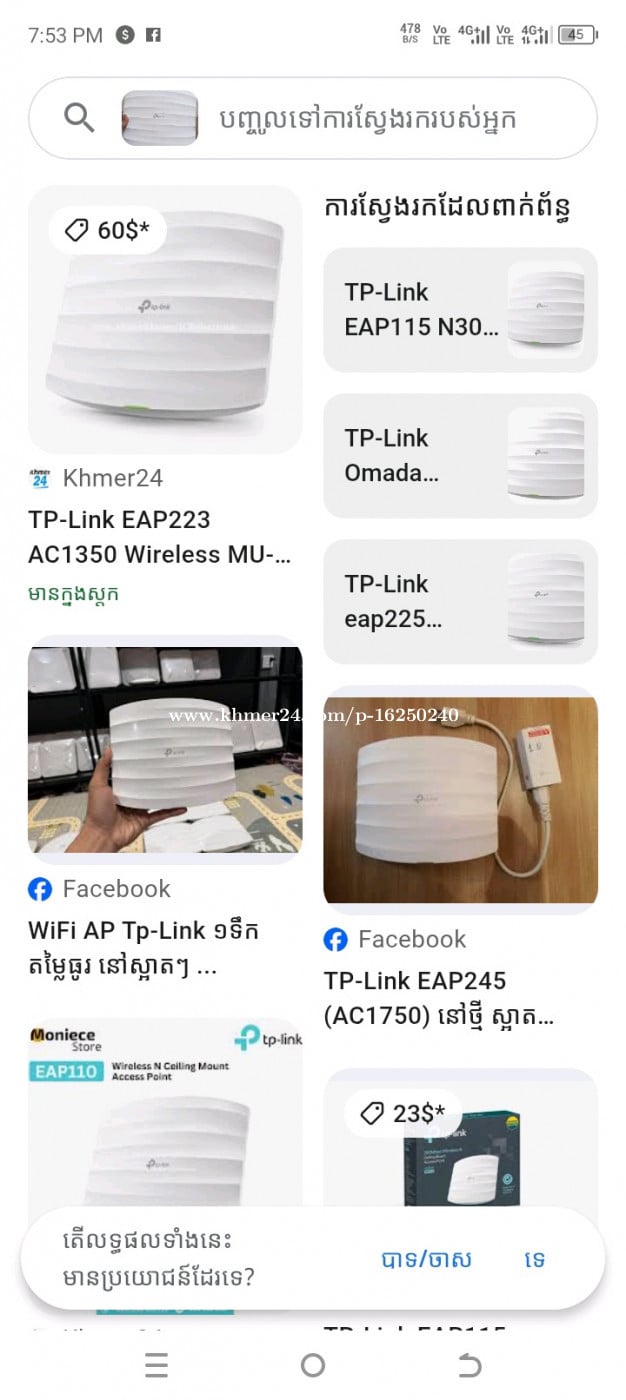This screenshot has width=626, height=1400.
Task: Open the image thumbnail in the search bar
Action: [x=160, y=118]
